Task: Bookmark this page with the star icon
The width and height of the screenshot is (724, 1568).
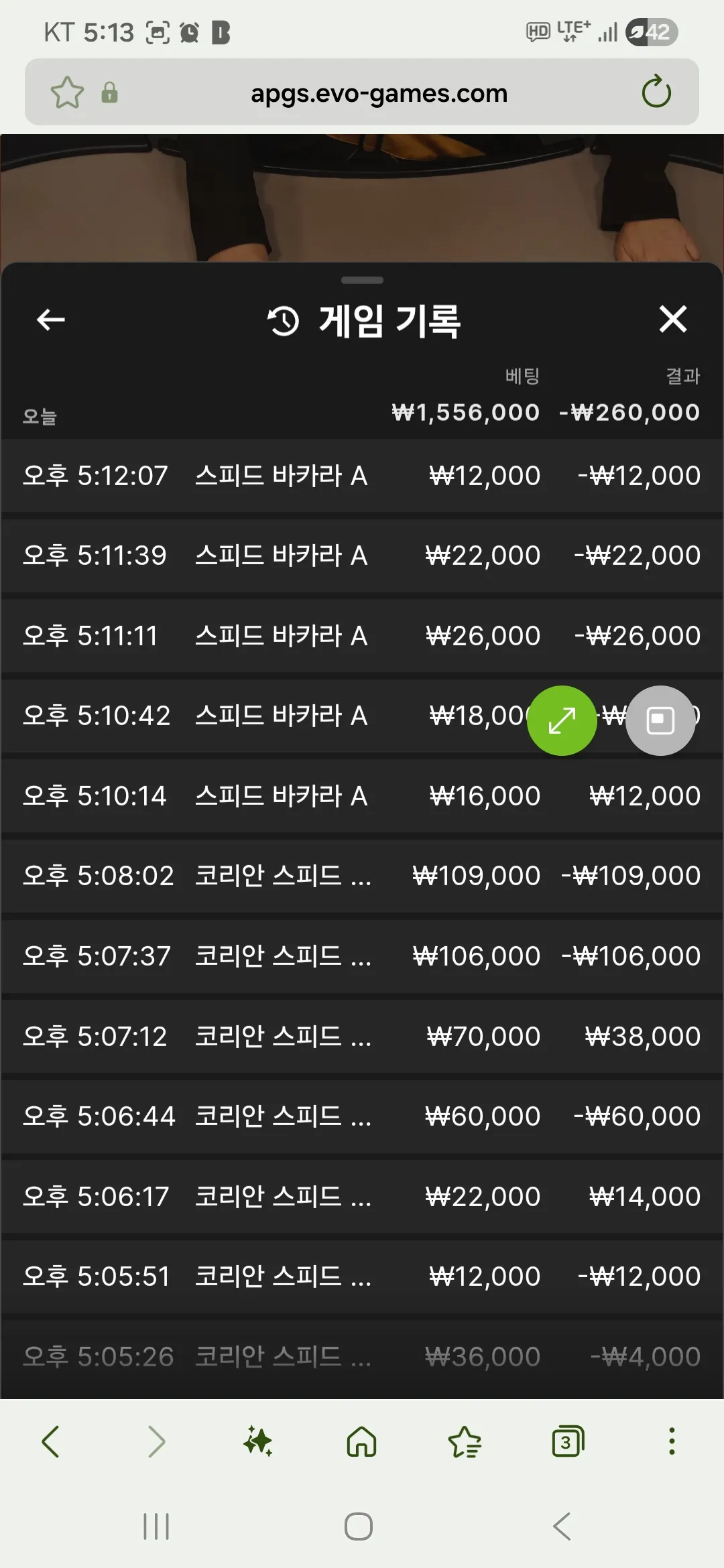Action: (67, 92)
